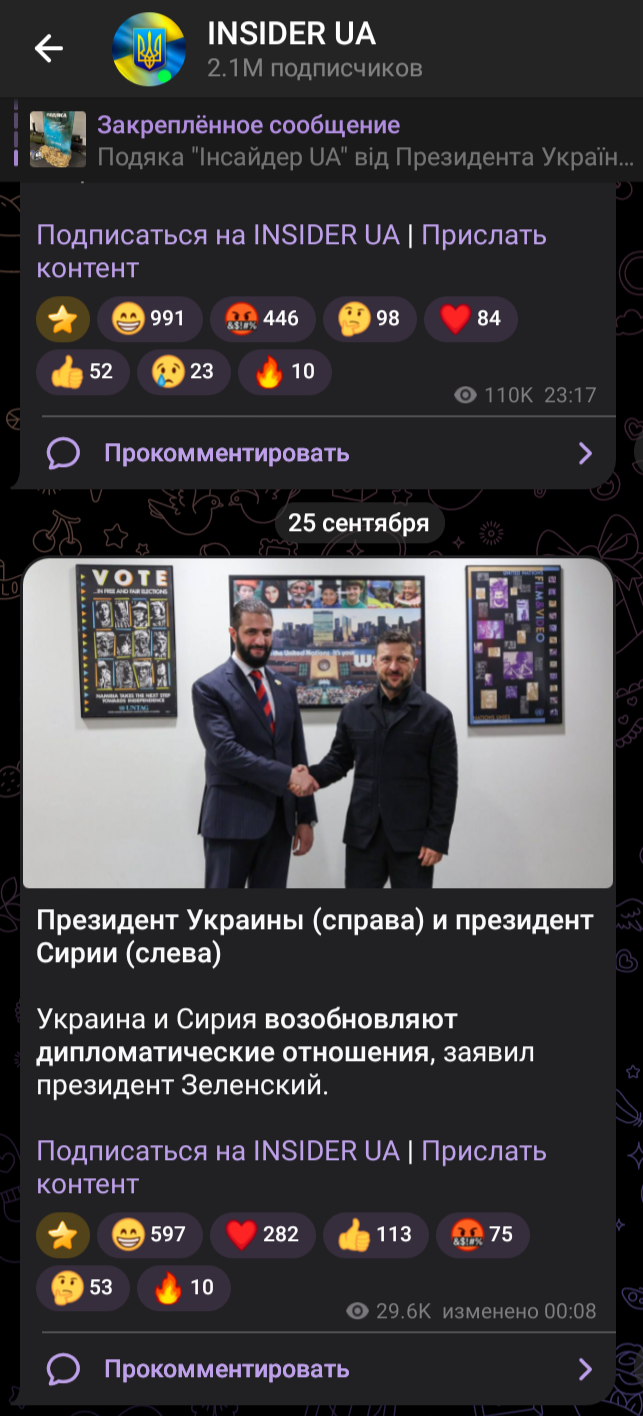The width and height of the screenshot is (643, 1416).
Task: Follow the 'Подписаться на INSIDER UA' link under Syria post
Action: (218, 1151)
